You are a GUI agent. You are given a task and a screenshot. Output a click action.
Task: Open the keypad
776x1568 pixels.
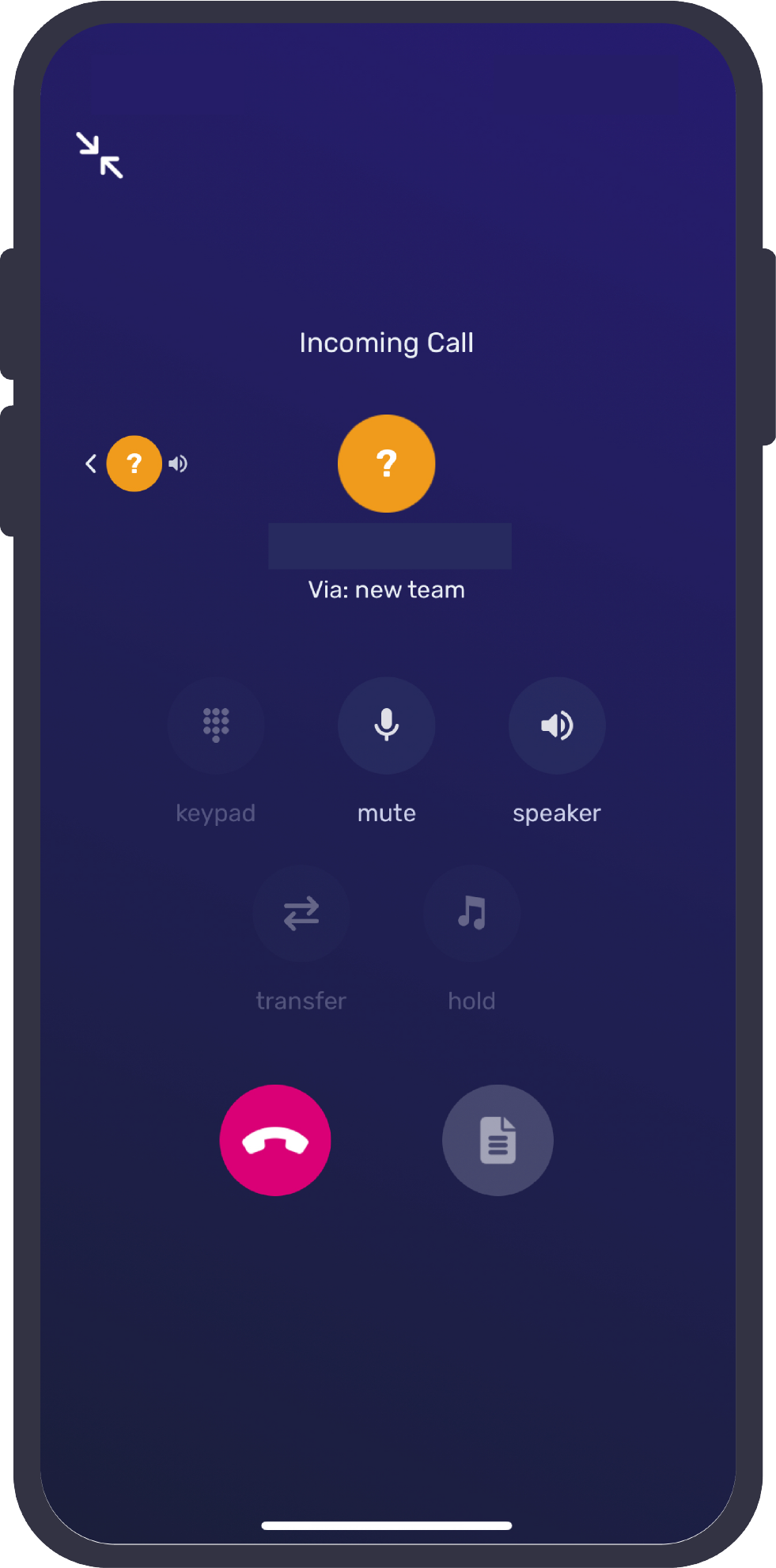tap(215, 725)
